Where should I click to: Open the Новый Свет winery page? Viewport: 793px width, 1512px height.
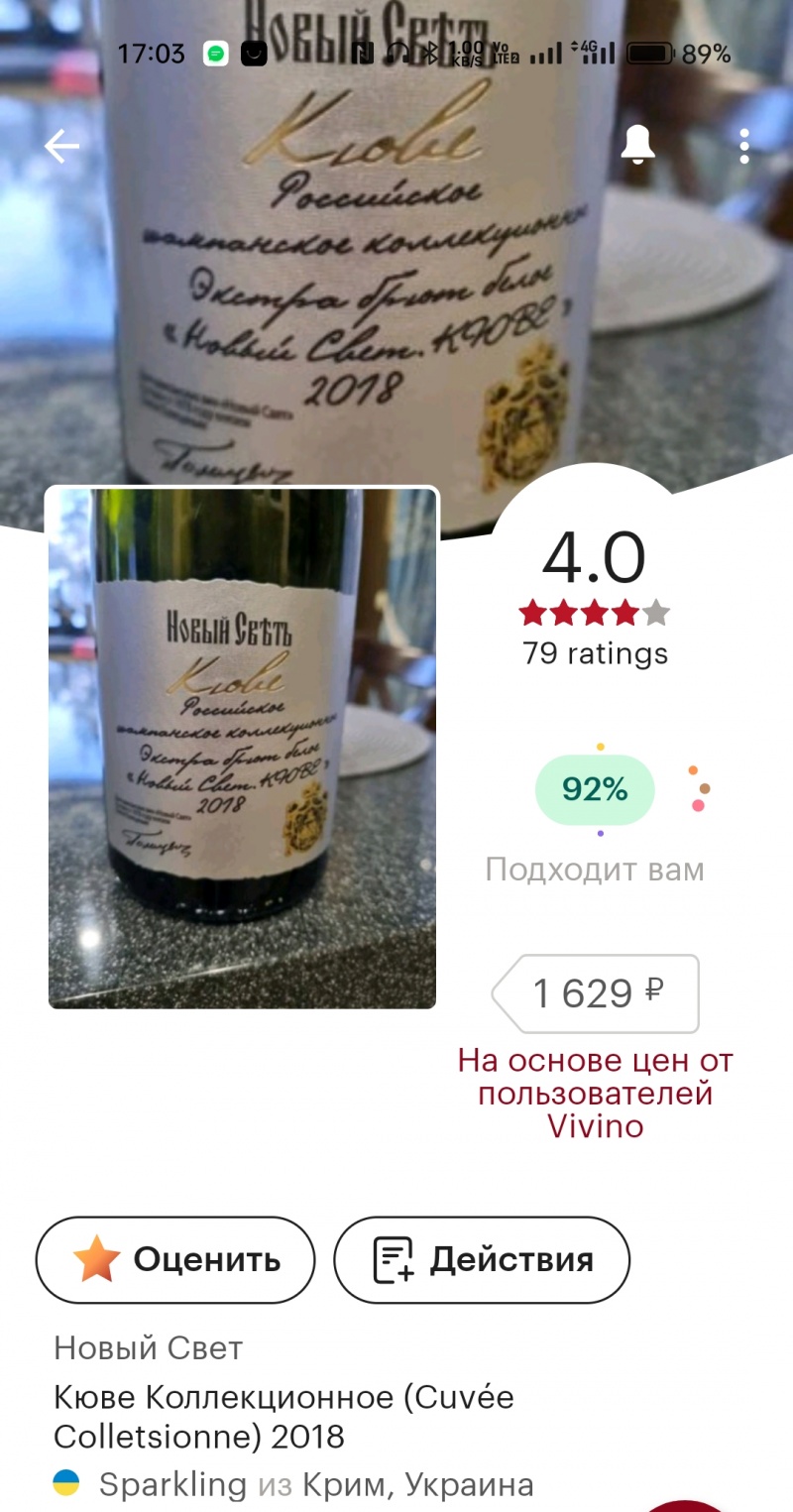coord(149,1348)
